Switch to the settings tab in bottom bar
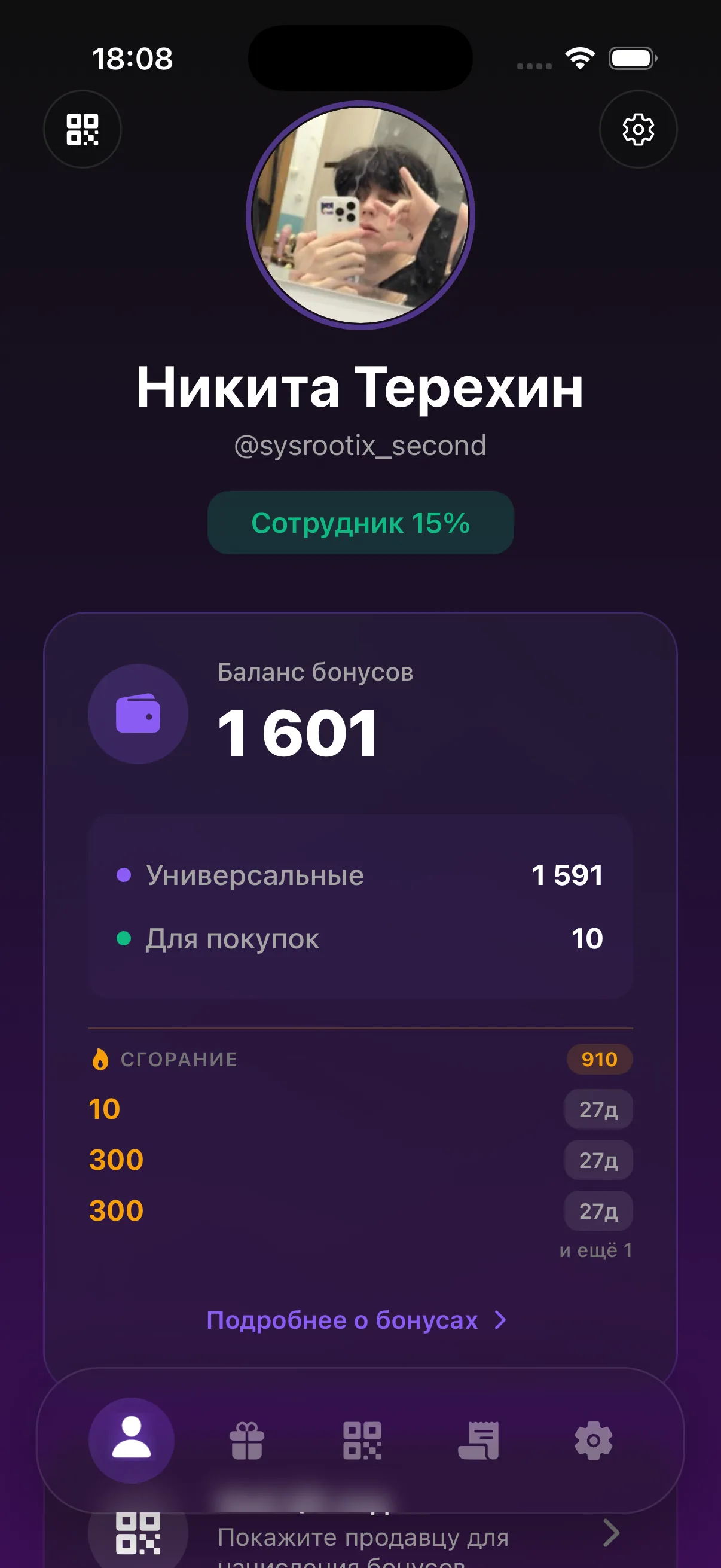 (593, 1440)
